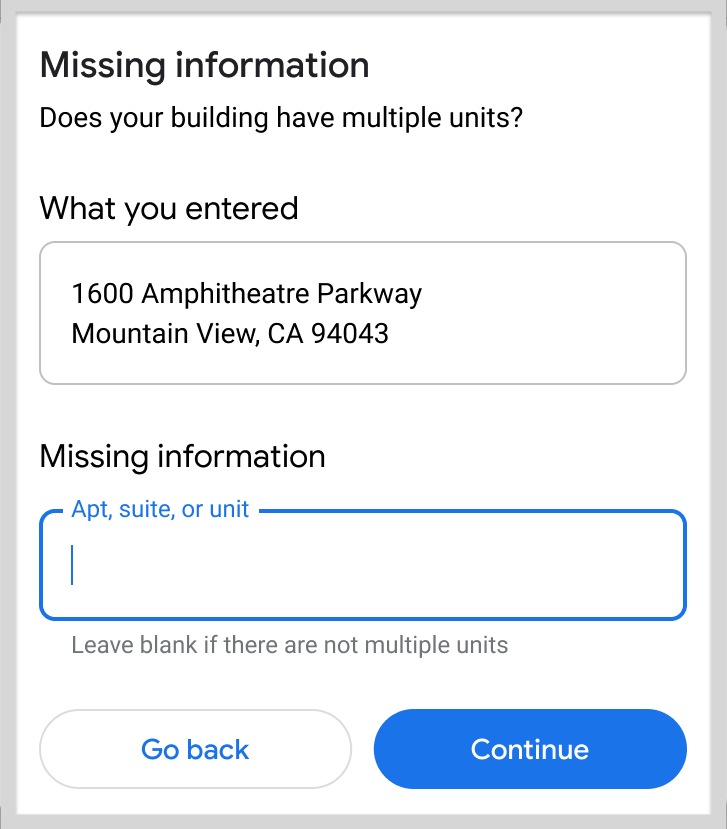Select the entered address box
The height and width of the screenshot is (829, 727).
pyautogui.click(x=362, y=312)
